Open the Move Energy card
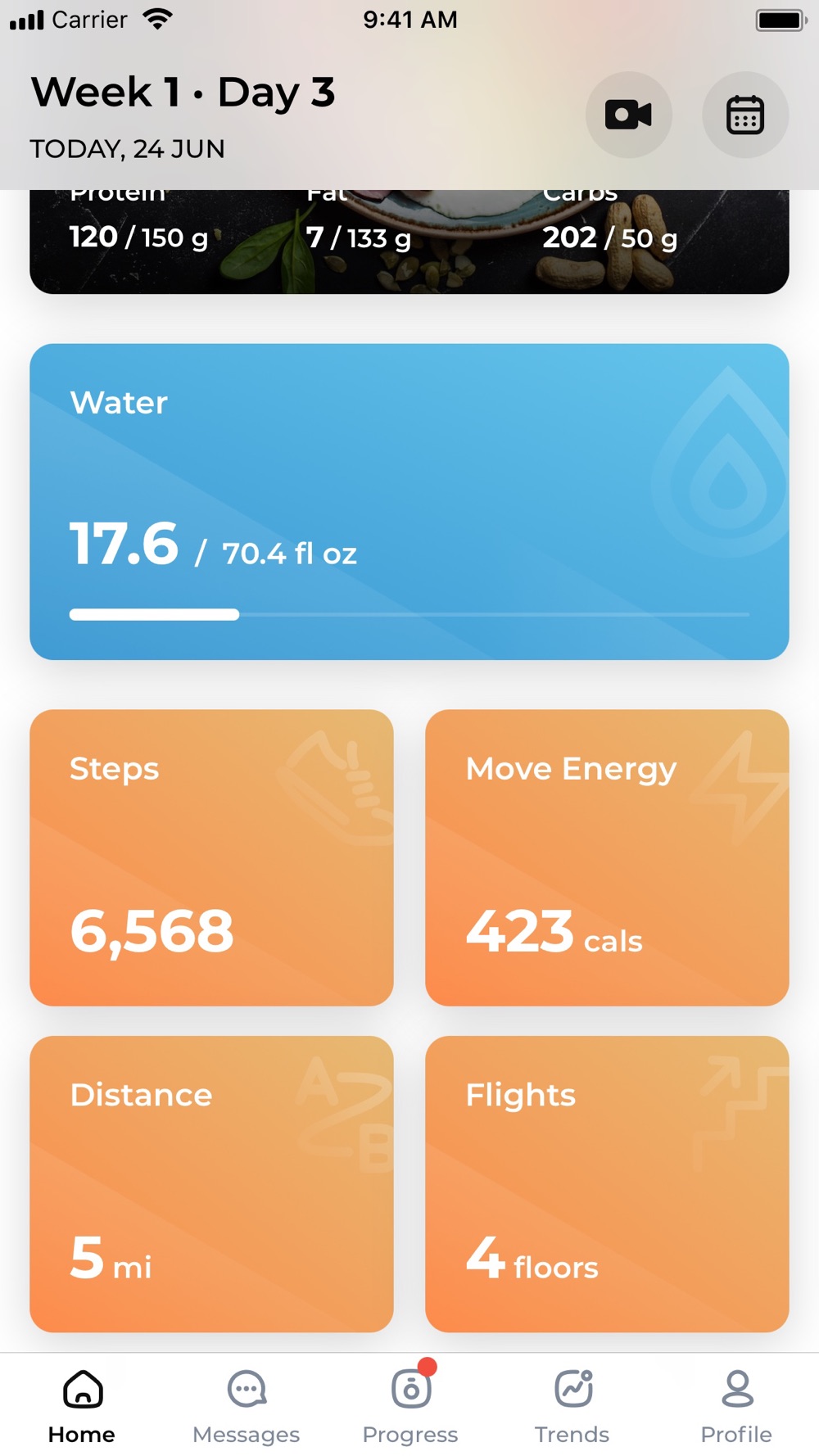The image size is (819, 1456). (x=607, y=857)
